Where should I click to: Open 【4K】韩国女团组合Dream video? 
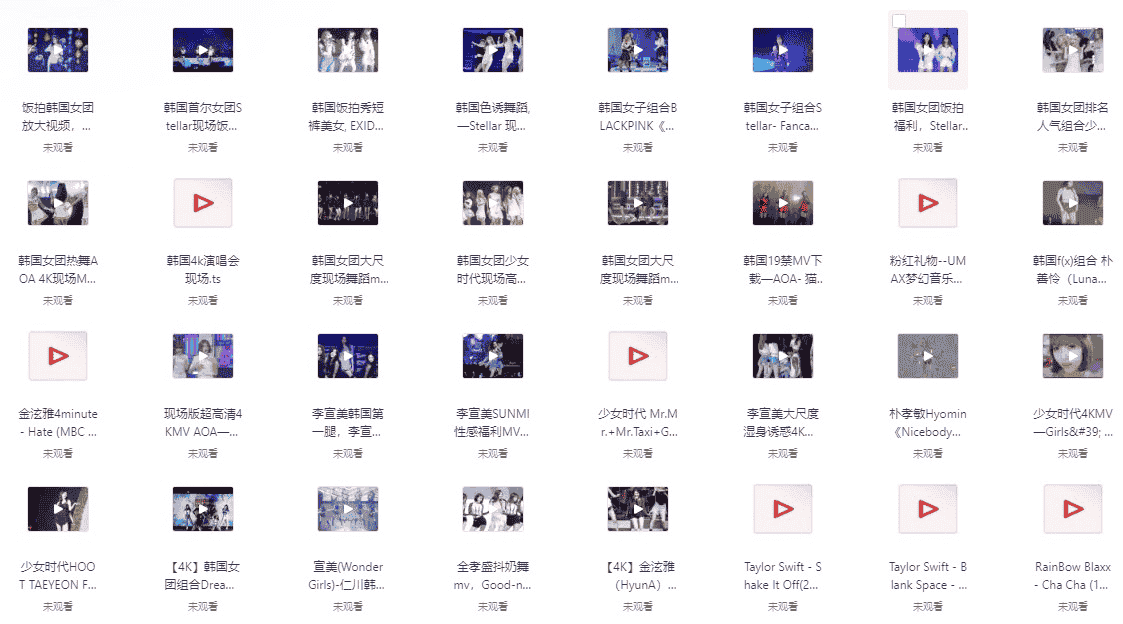(203, 509)
